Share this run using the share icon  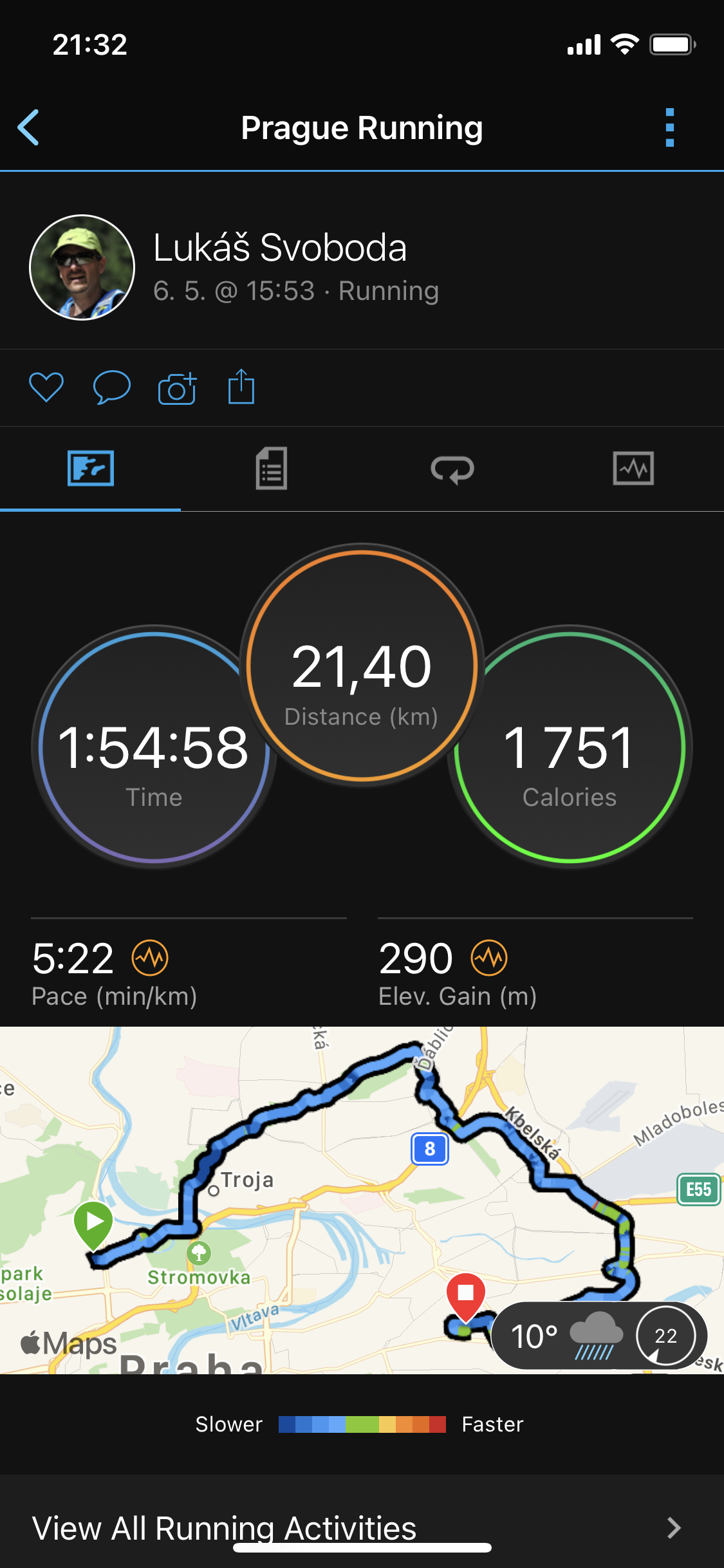(x=241, y=386)
